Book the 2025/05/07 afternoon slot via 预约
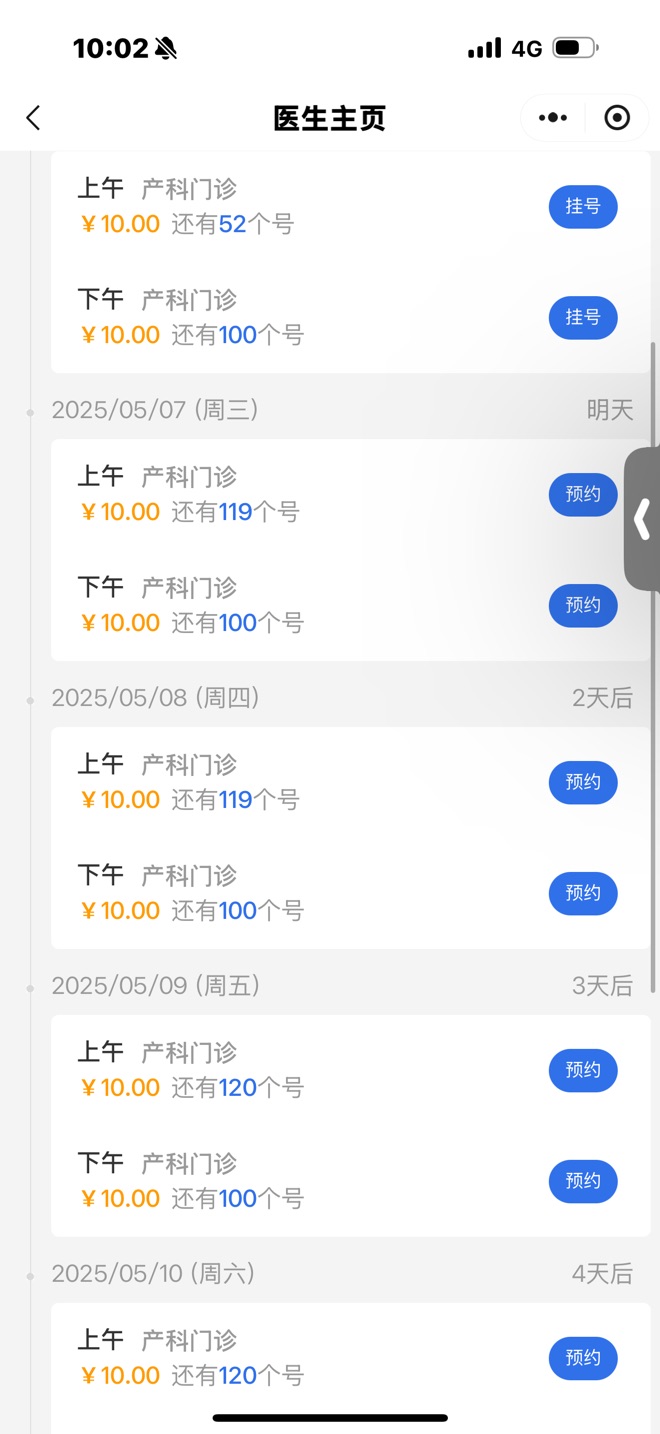 (583, 605)
